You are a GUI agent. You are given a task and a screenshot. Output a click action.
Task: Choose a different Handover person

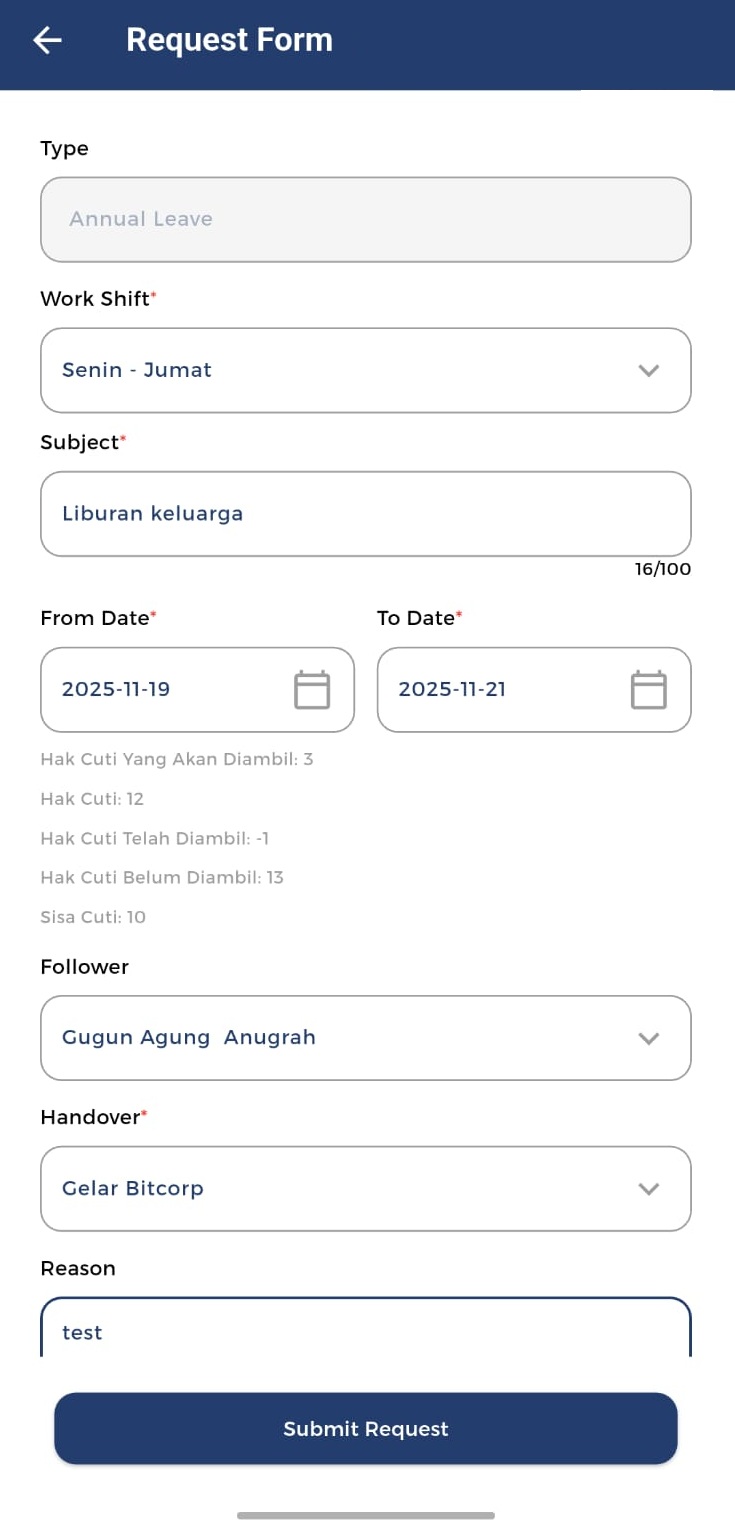[x=365, y=1188]
